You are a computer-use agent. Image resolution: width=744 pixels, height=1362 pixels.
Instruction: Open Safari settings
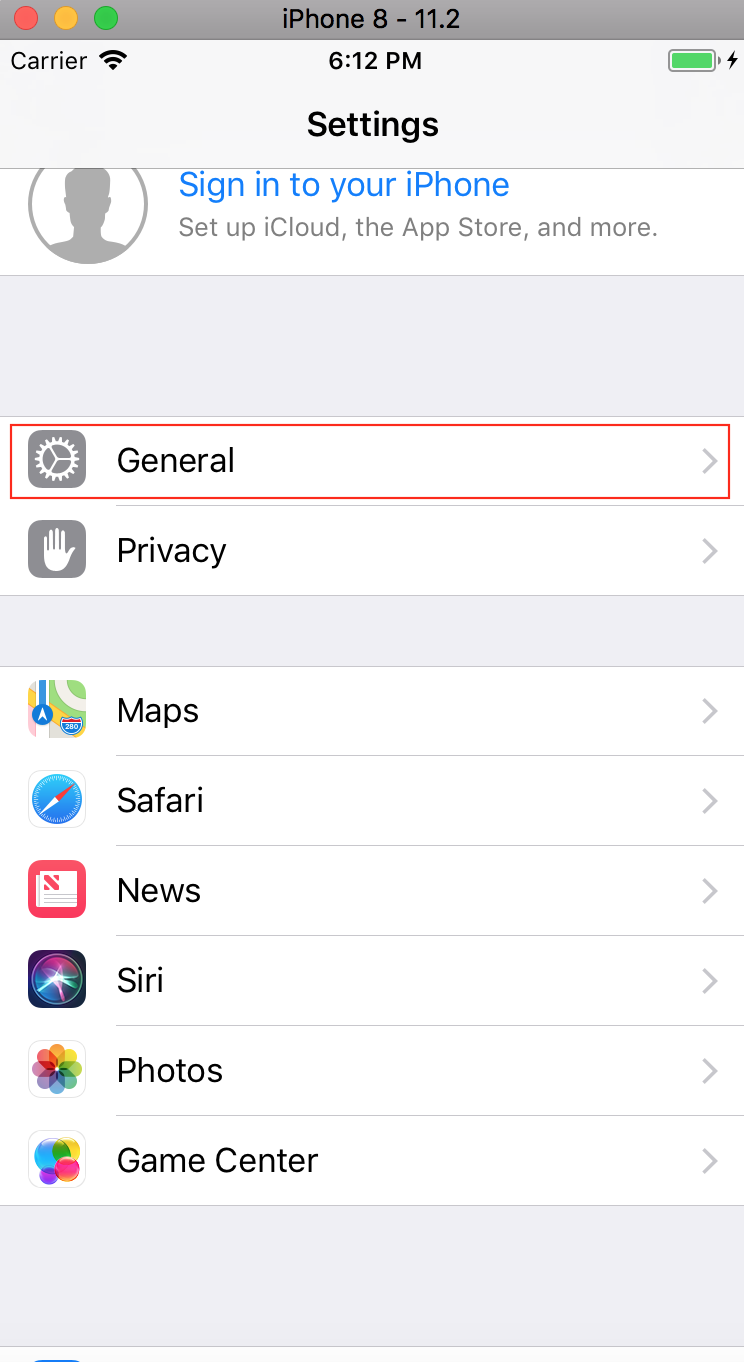(x=370, y=801)
